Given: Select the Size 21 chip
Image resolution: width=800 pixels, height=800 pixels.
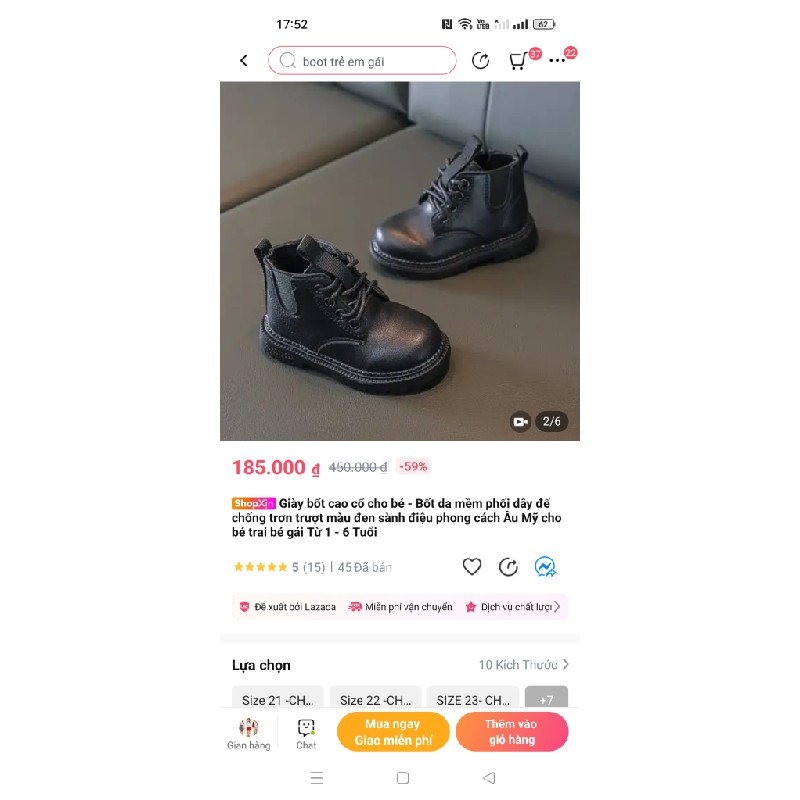Looking at the screenshot, I should tap(278, 700).
